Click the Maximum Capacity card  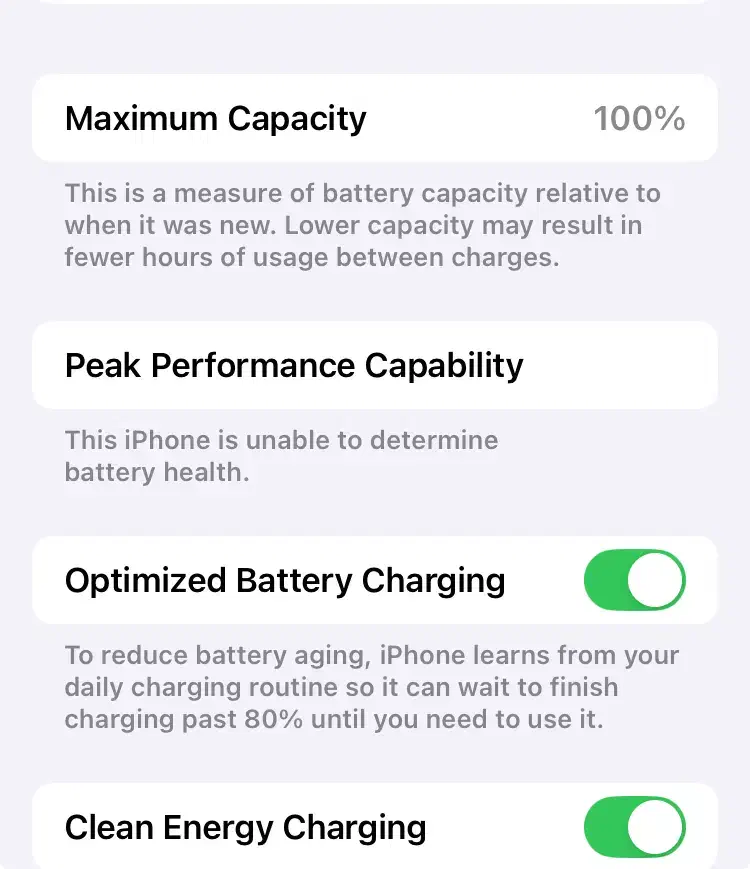click(375, 118)
